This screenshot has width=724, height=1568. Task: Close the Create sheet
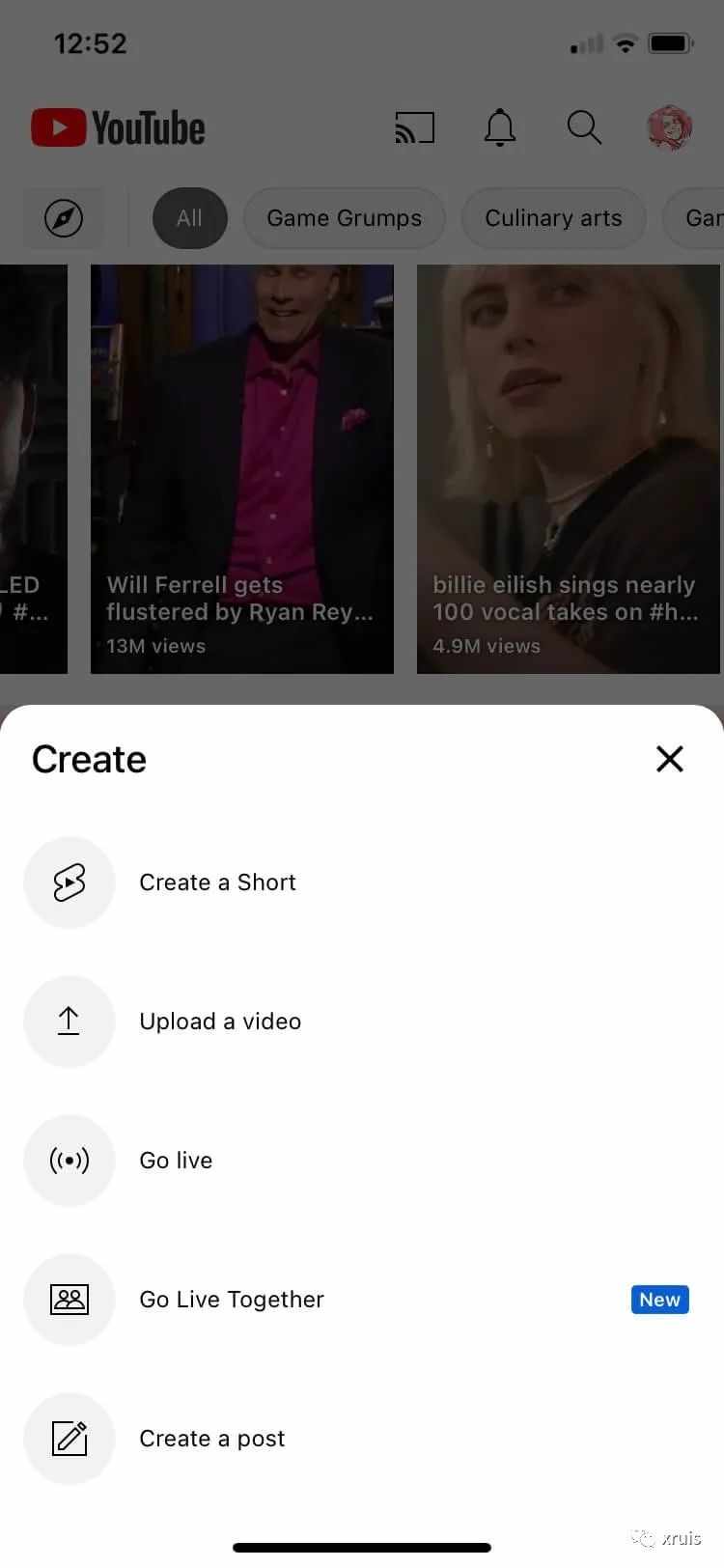click(x=669, y=759)
